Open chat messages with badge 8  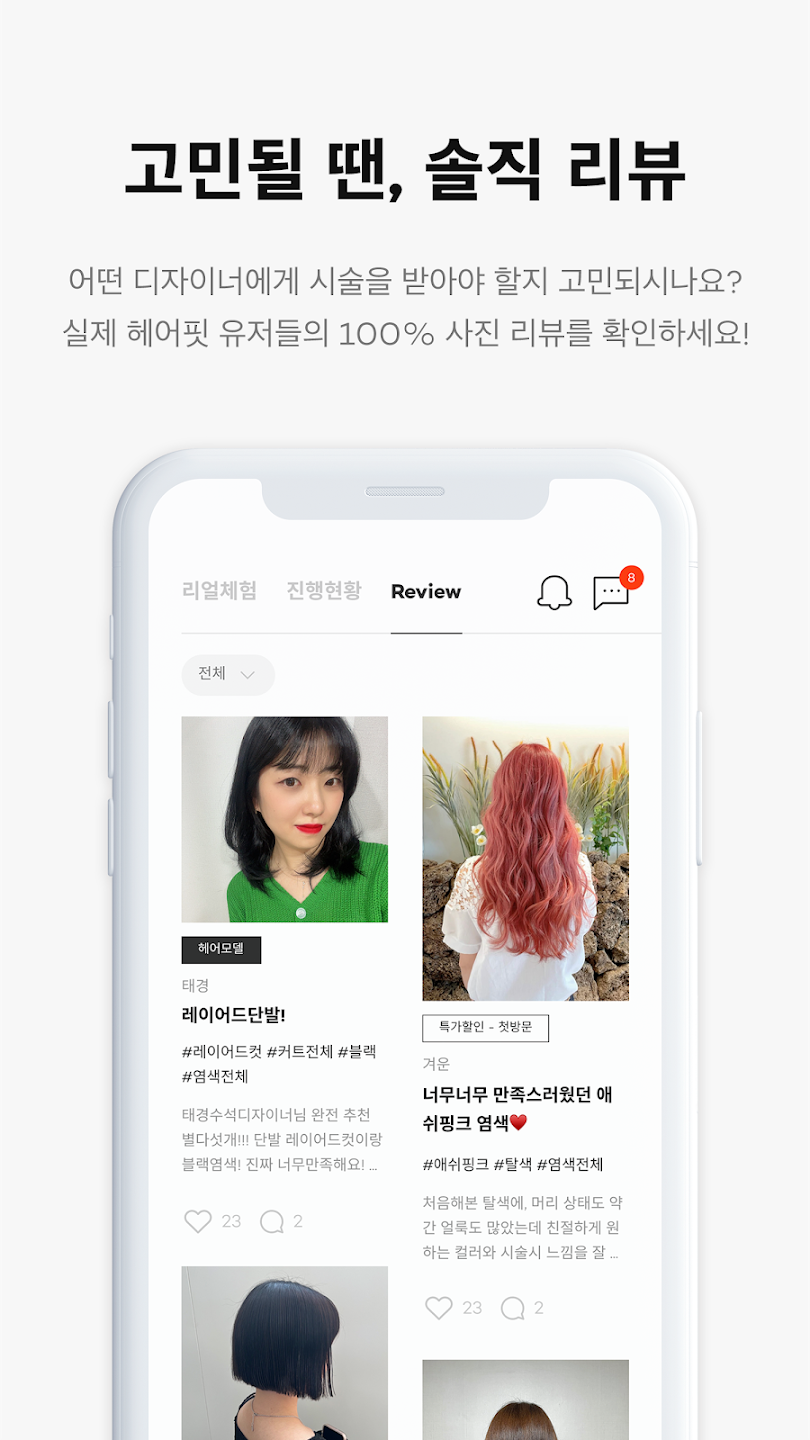coord(613,594)
